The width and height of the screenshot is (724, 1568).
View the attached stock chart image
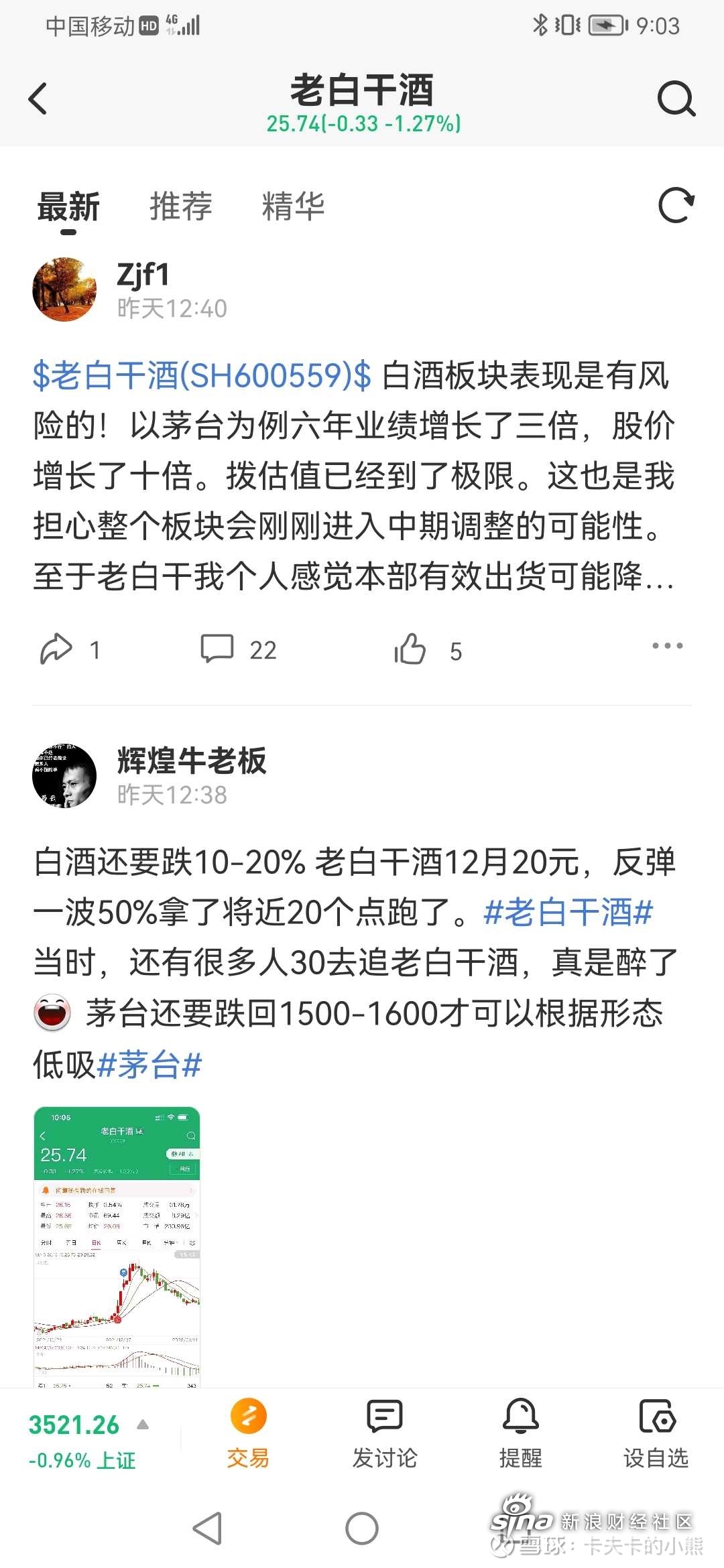click(x=117, y=1246)
